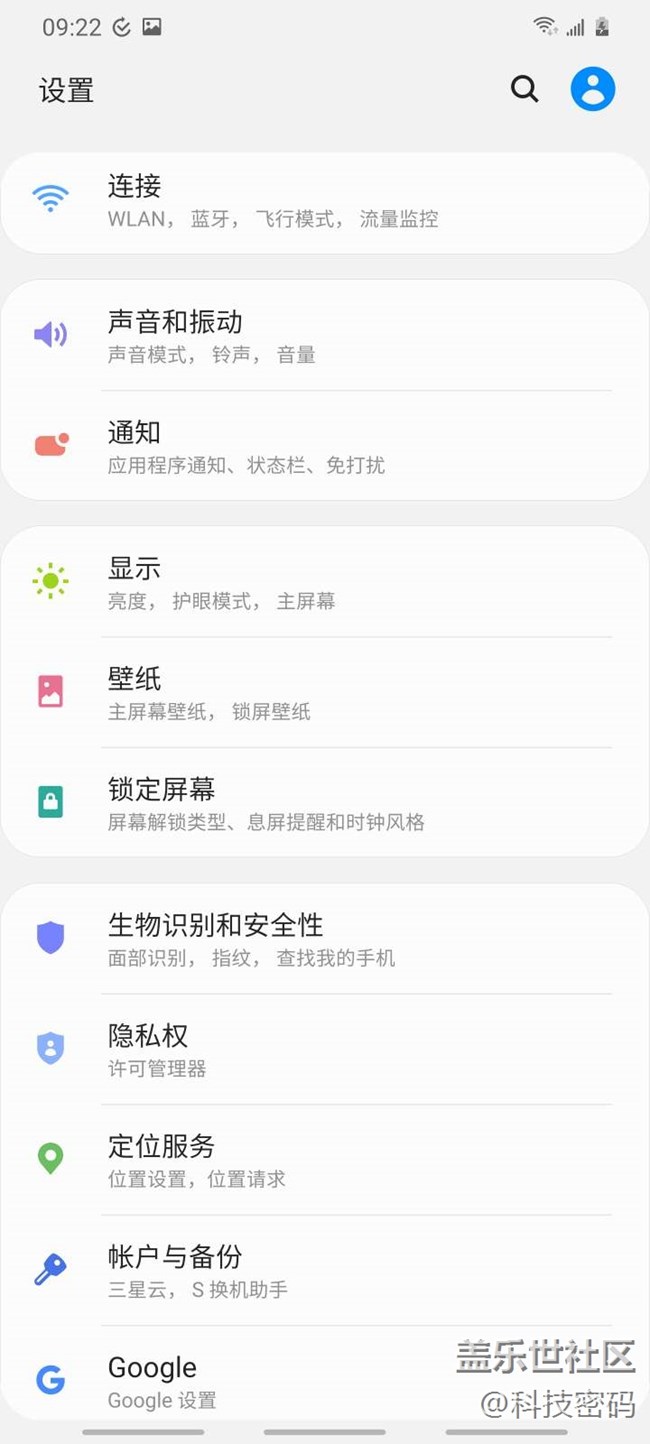
Task: Open the settings search icon
Action: pos(525,89)
